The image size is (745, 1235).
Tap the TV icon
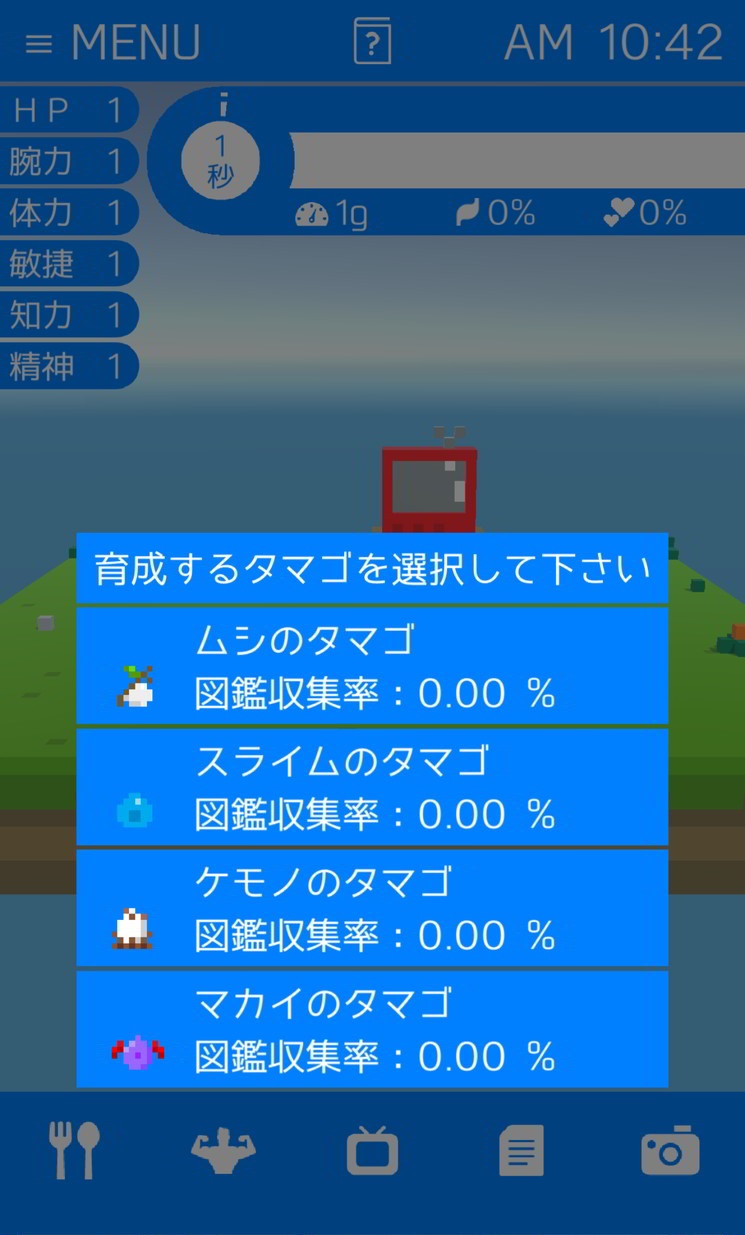tap(372, 1150)
